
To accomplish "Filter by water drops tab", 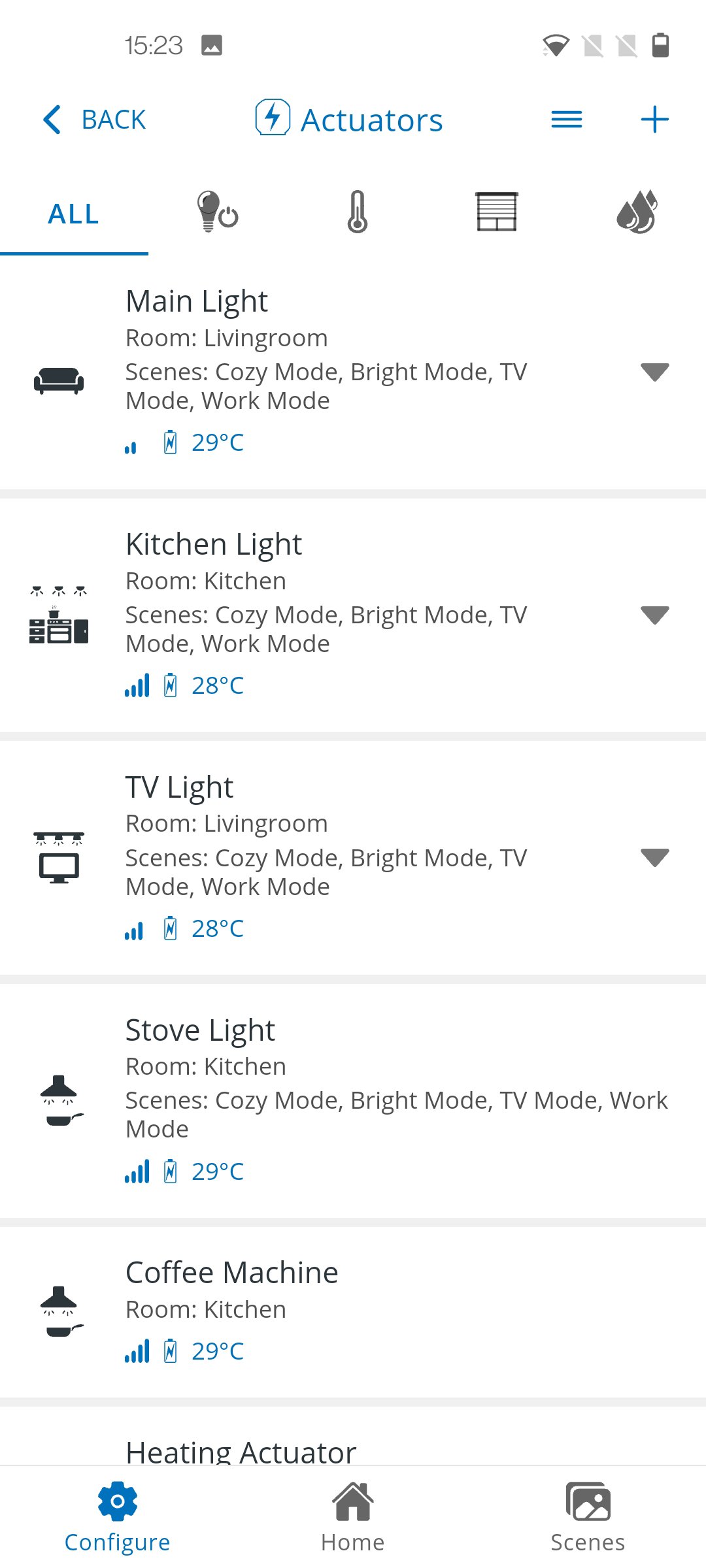I will (x=637, y=212).
